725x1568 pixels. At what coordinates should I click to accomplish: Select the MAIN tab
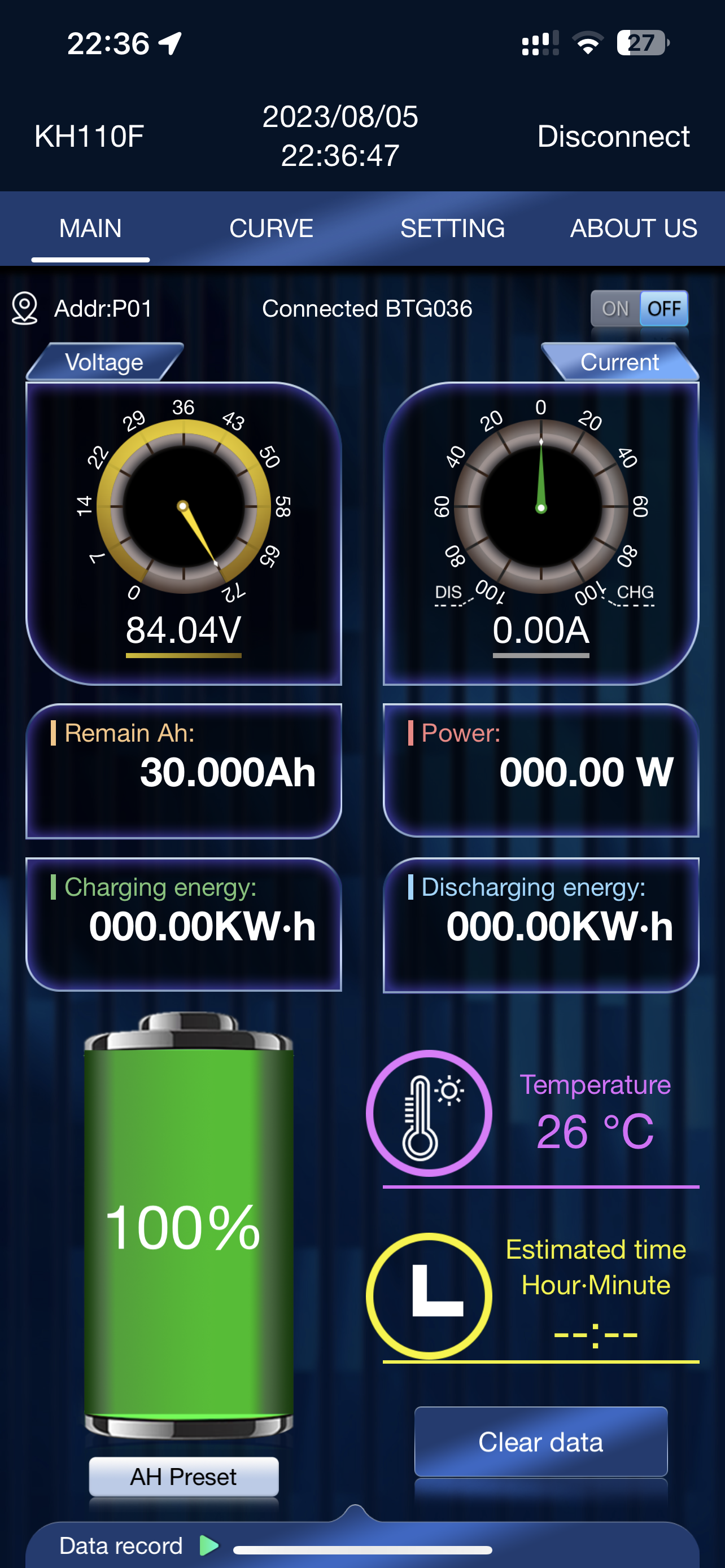coord(91,229)
